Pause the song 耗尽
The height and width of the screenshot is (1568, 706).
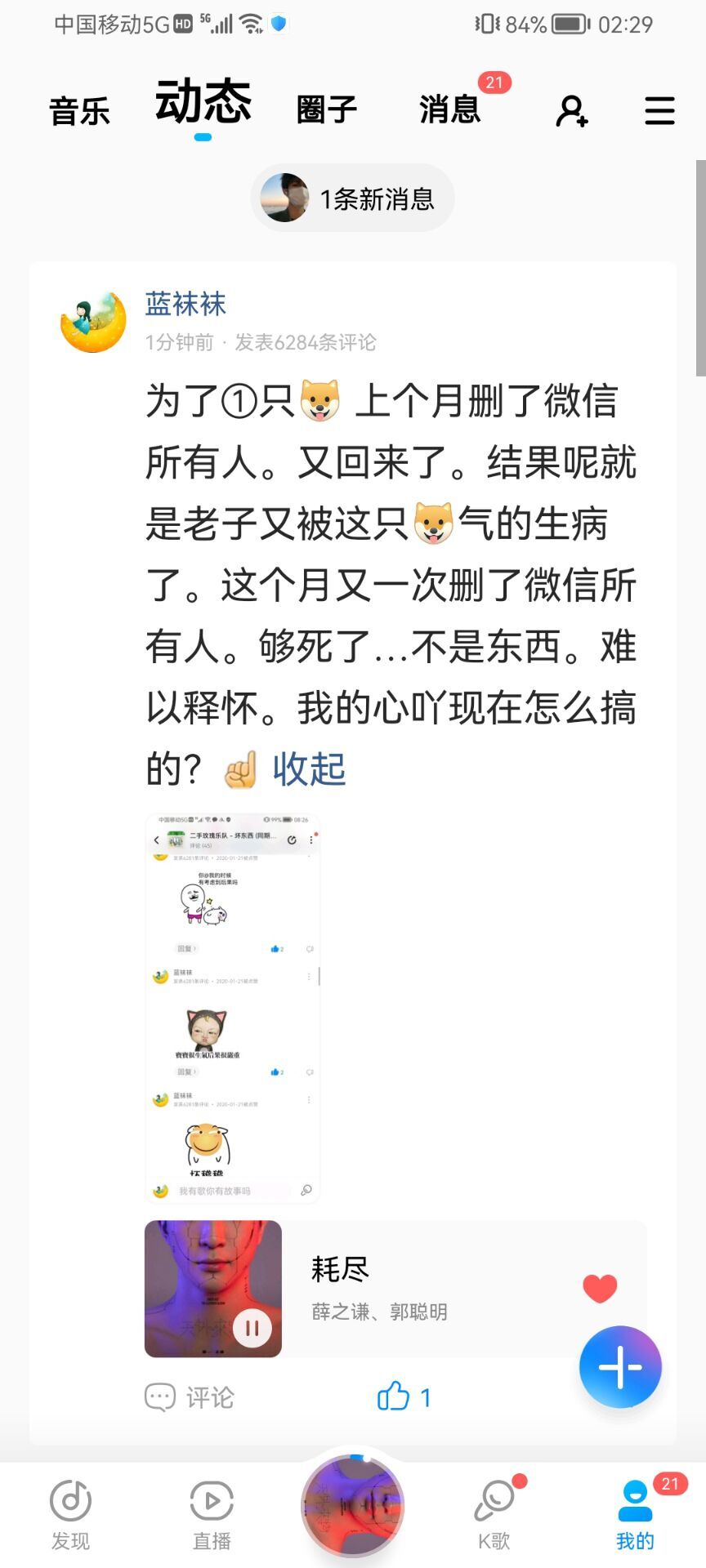pos(252,1329)
